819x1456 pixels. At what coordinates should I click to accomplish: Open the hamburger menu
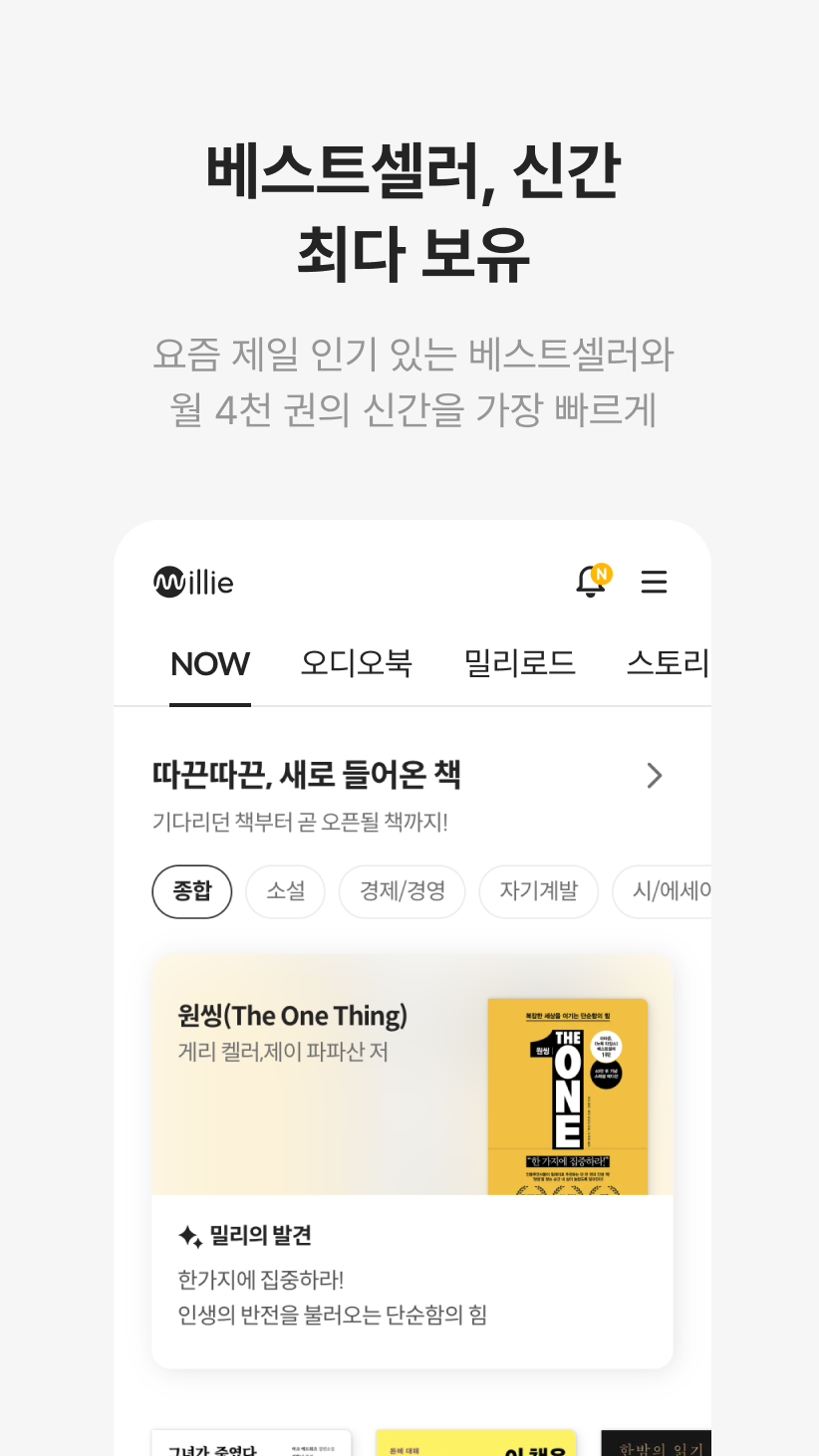coord(654,582)
